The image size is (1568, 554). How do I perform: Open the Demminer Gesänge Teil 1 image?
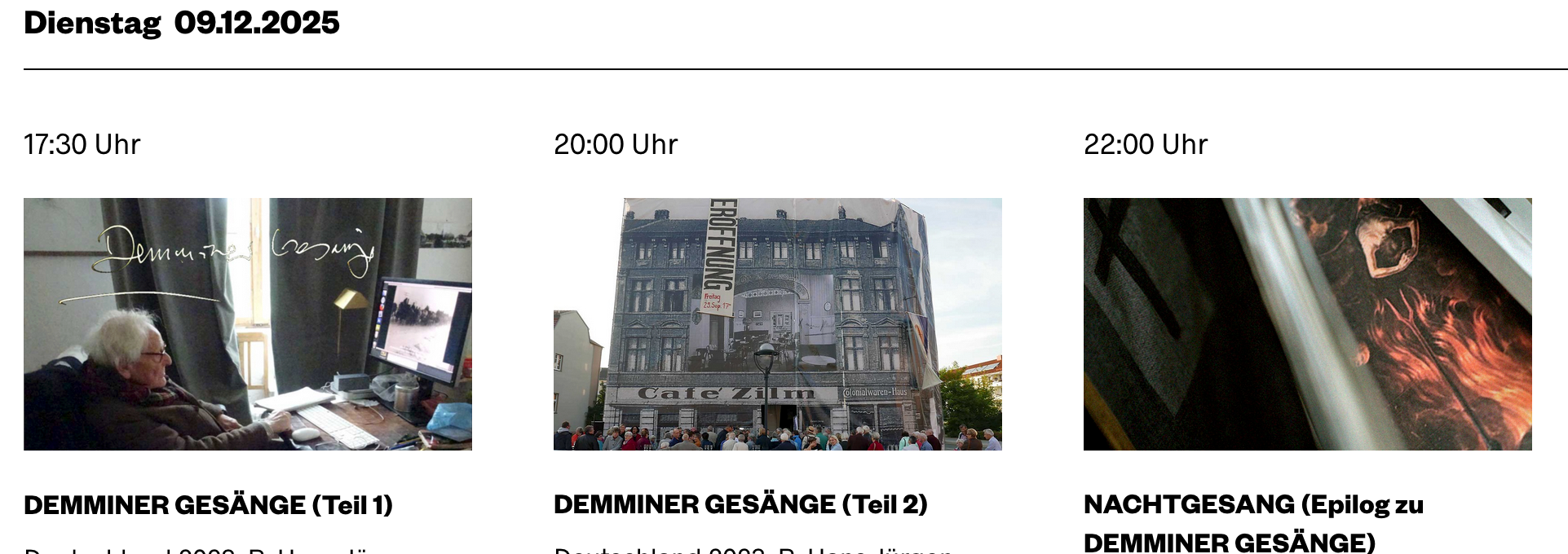[x=247, y=323]
